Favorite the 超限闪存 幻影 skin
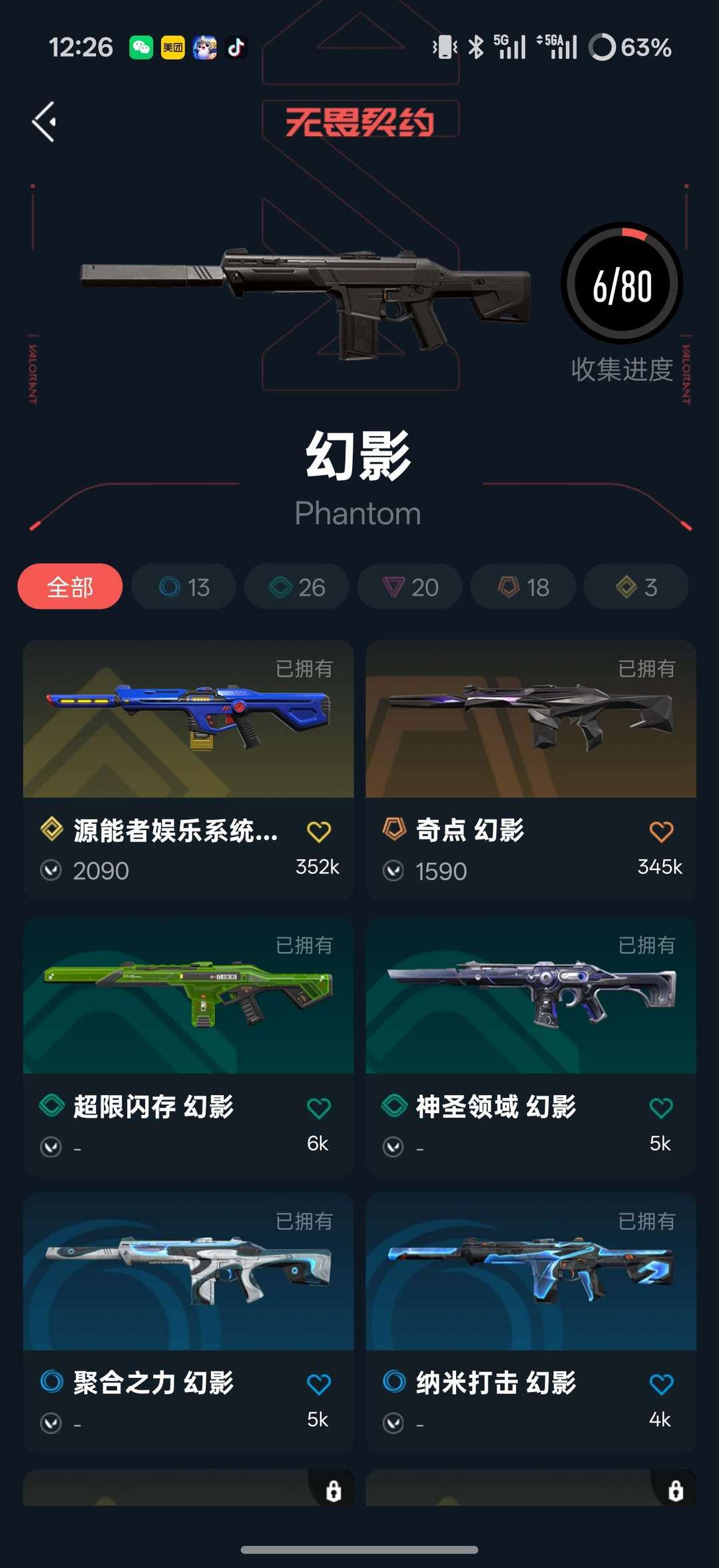Viewport: 719px width, 1568px height. coord(318,1106)
